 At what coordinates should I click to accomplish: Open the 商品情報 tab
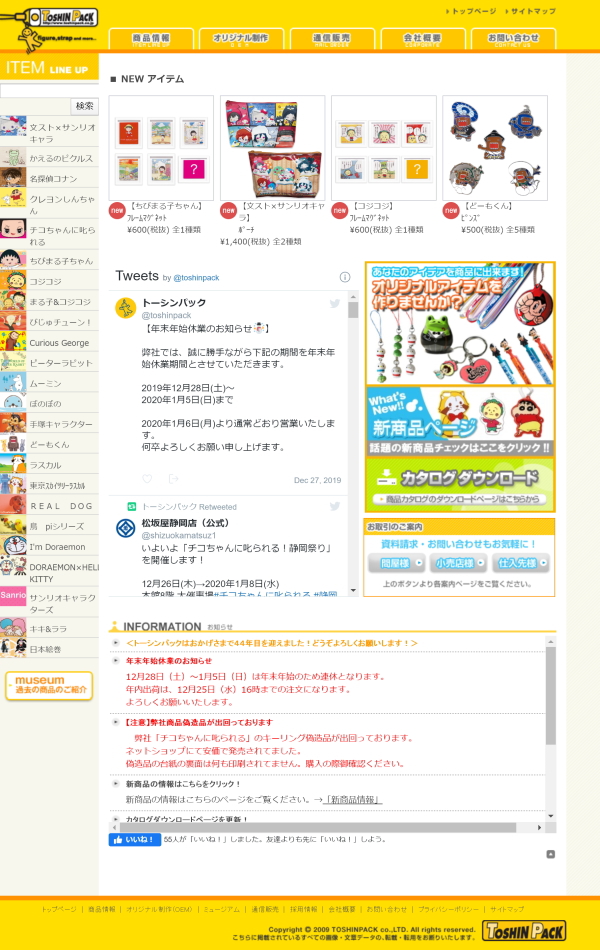point(150,40)
